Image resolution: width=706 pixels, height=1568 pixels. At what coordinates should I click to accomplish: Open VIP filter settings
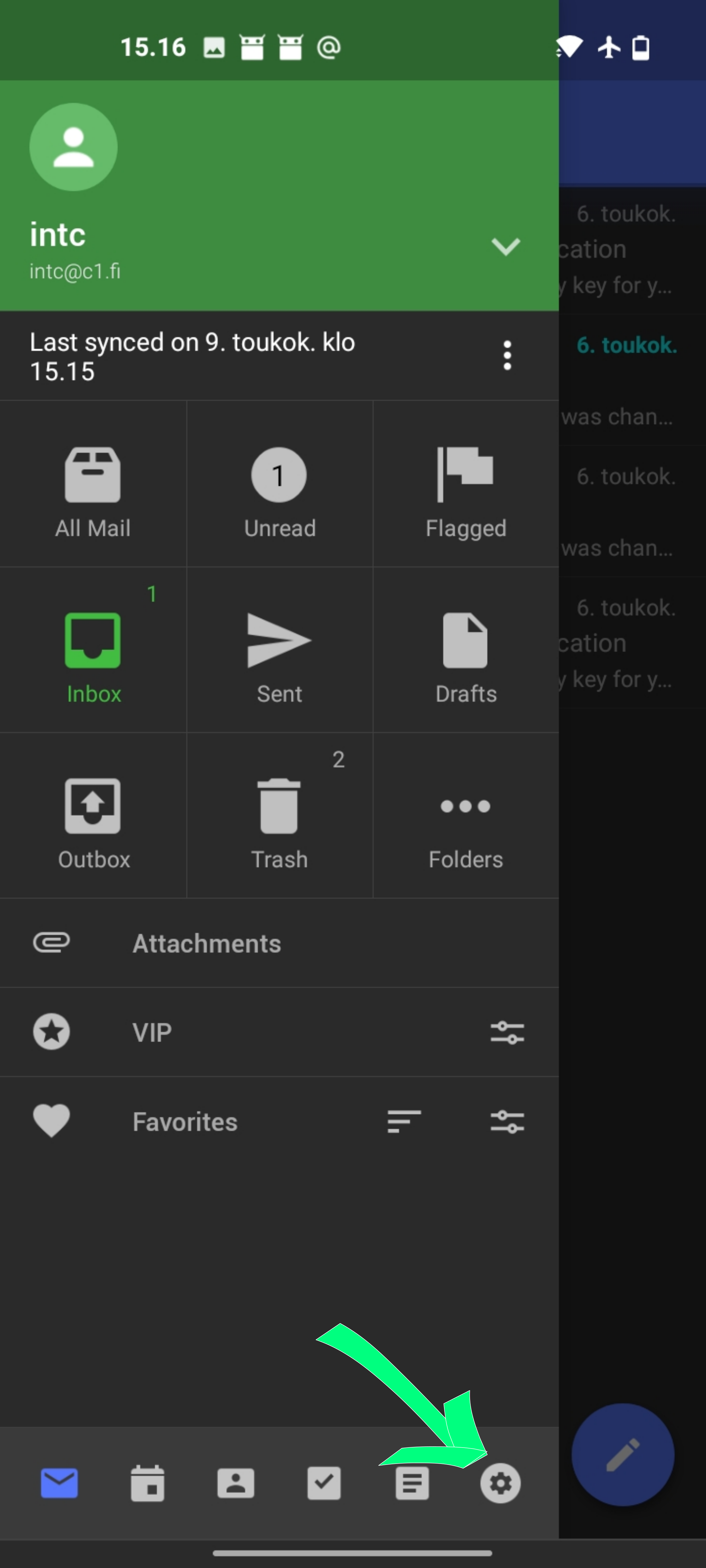507,1033
